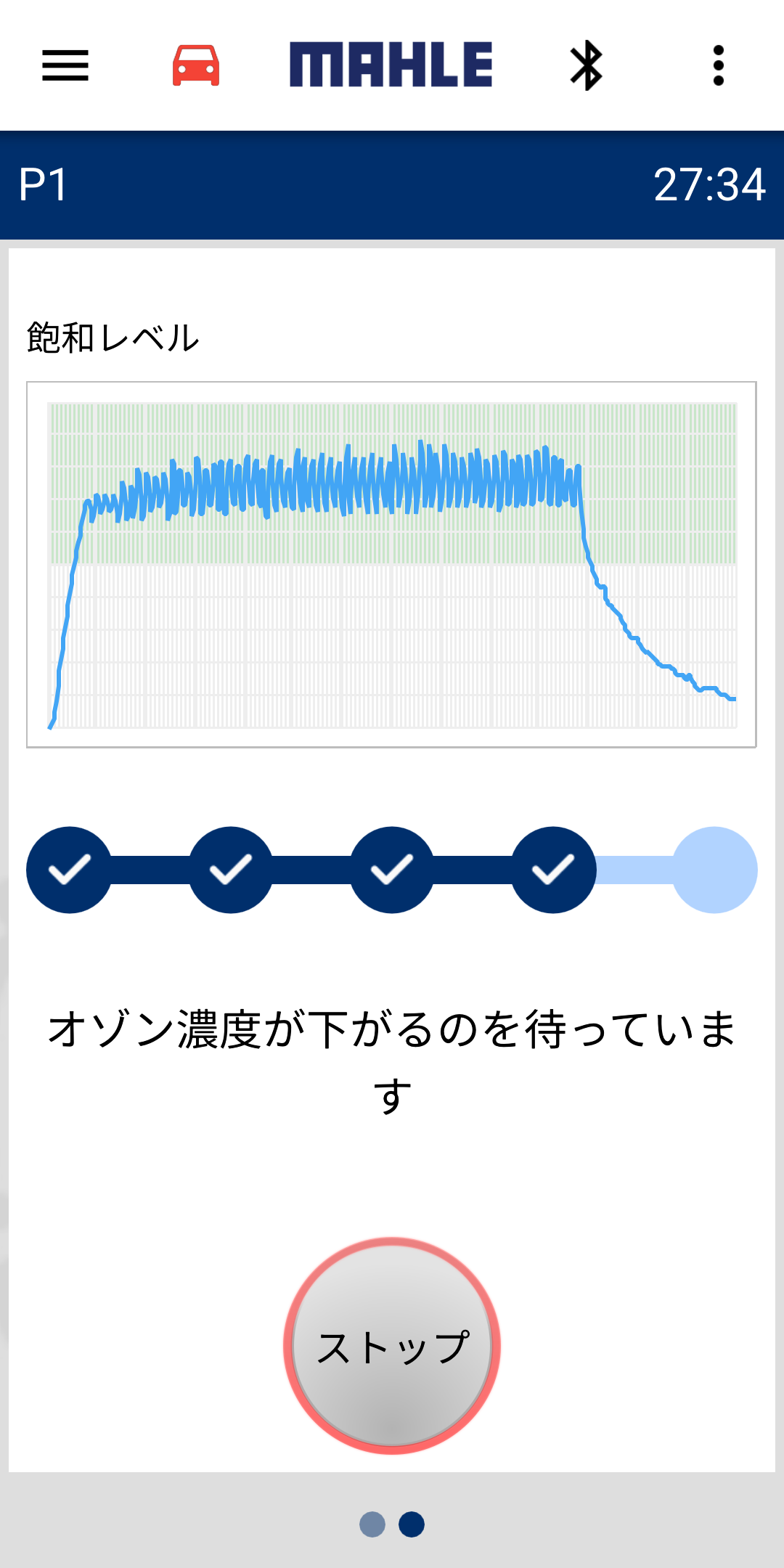Viewport: 784px width, 1568px height.
Task: Tap the ストップ button to stop
Action: [392, 1346]
